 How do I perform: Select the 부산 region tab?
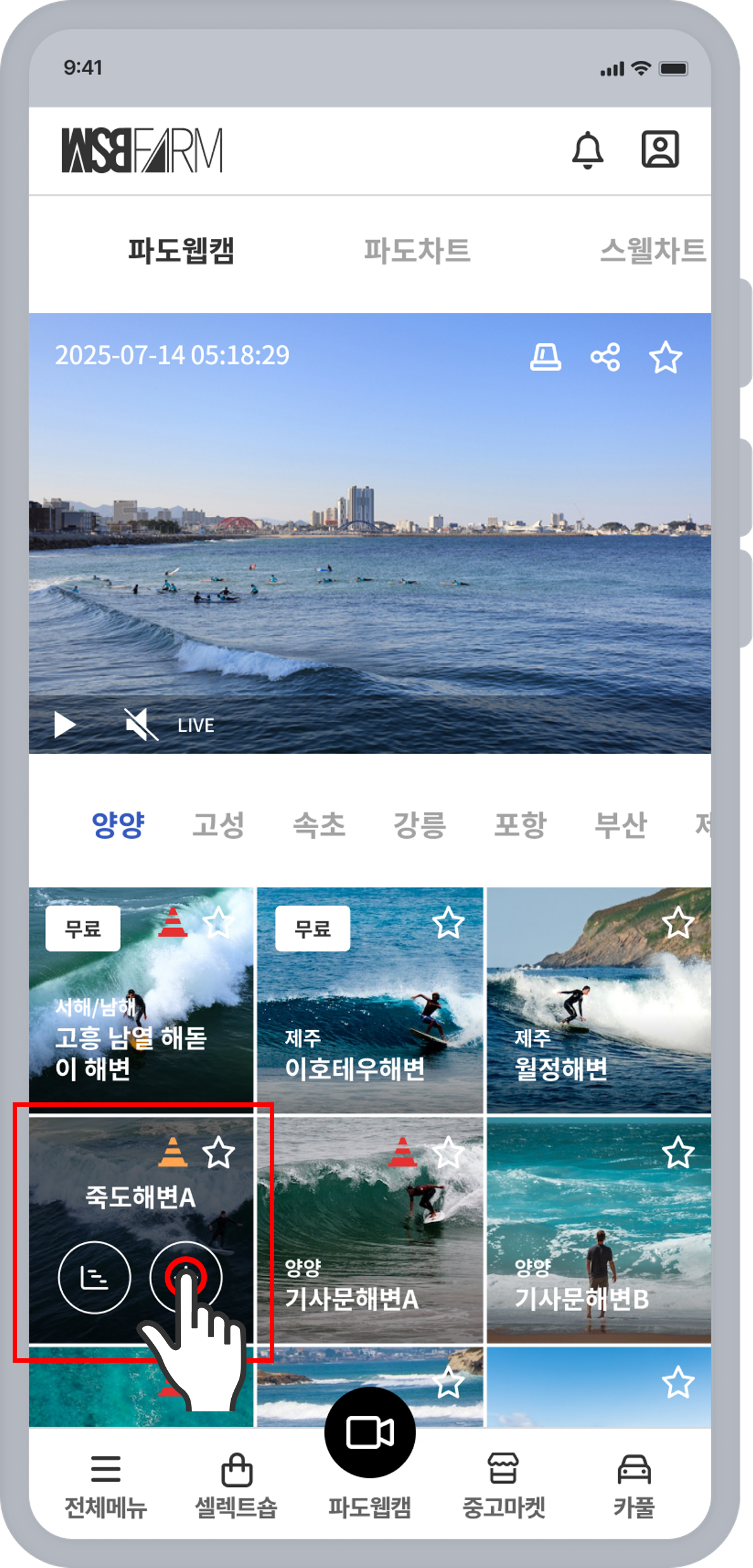pyautogui.click(x=620, y=825)
